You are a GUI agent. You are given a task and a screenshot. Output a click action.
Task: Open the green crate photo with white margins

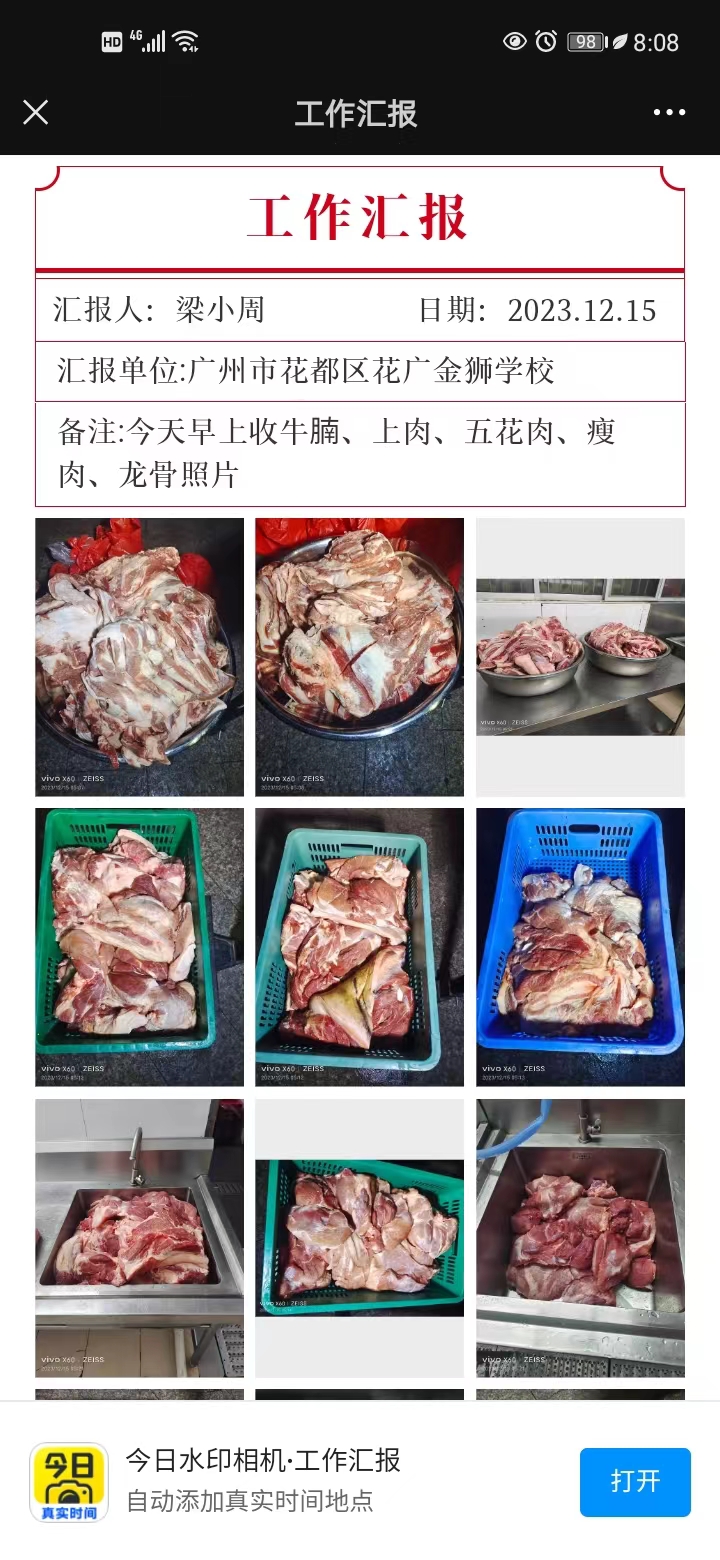pos(359,1237)
